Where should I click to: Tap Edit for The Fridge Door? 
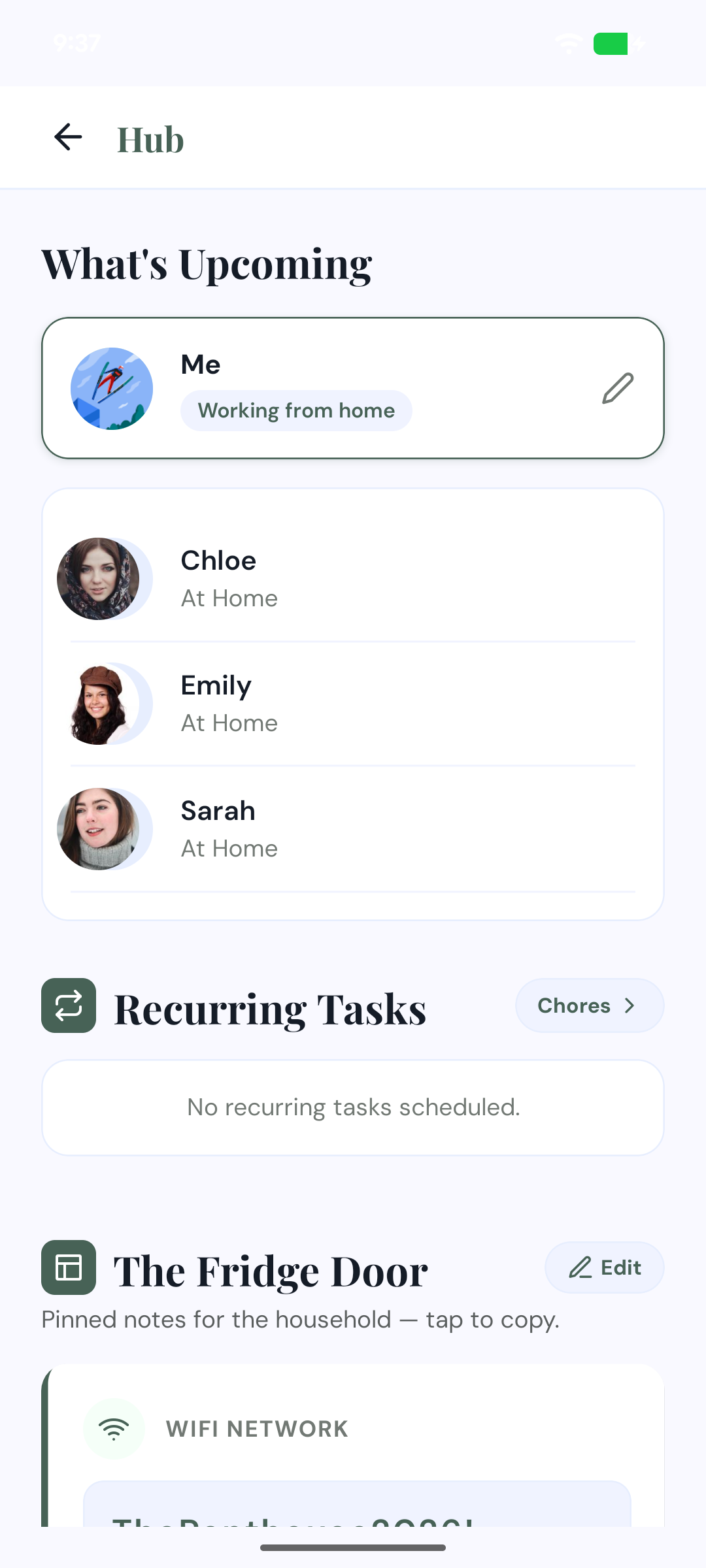(605, 1267)
